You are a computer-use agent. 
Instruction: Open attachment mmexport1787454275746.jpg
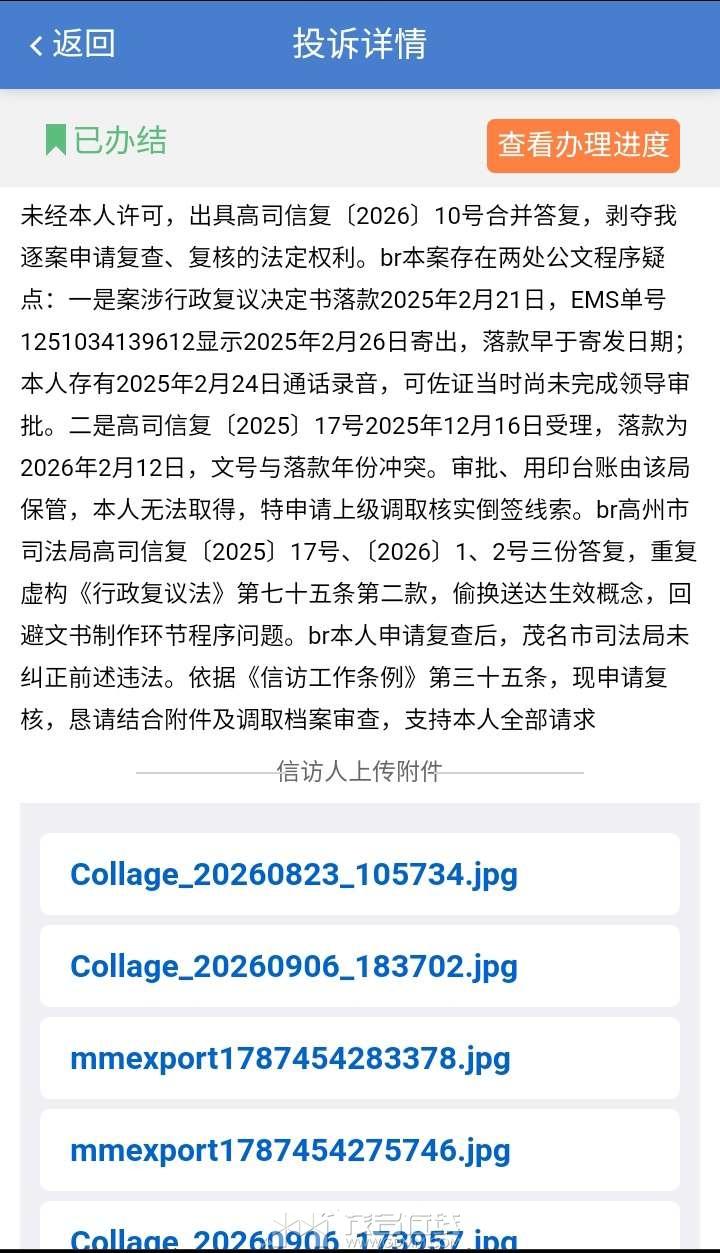tap(360, 1150)
